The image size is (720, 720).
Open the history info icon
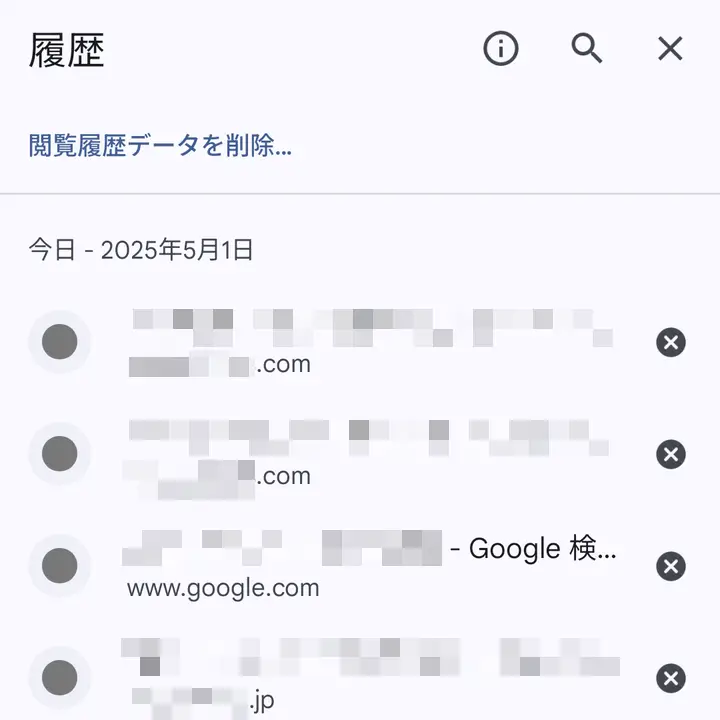(501, 48)
